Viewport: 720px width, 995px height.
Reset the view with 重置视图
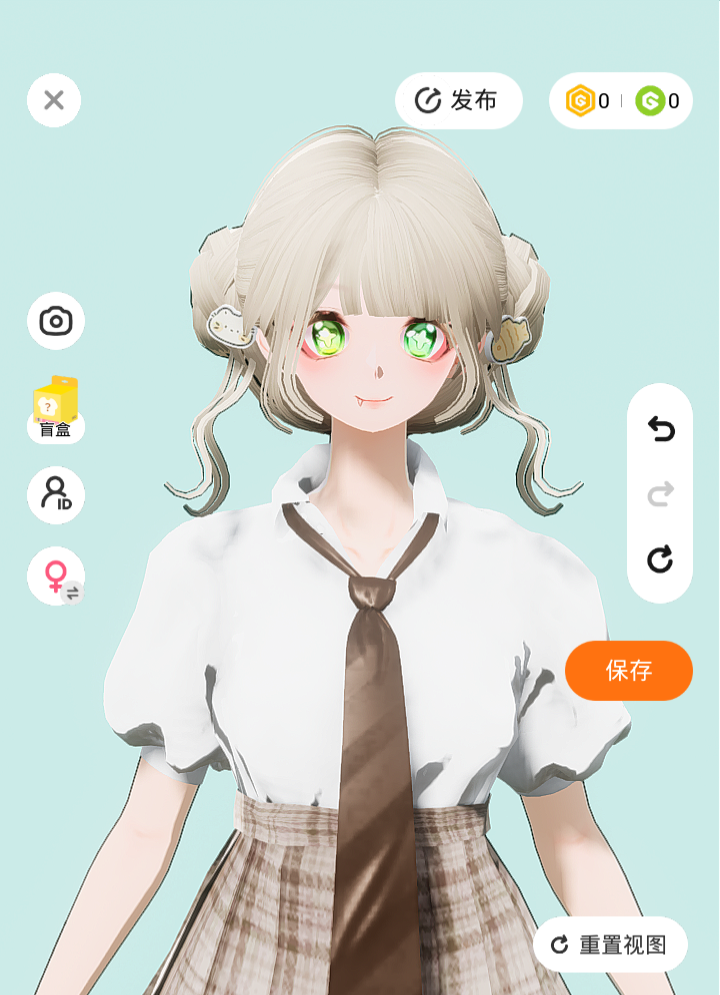[x=610, y=944]
